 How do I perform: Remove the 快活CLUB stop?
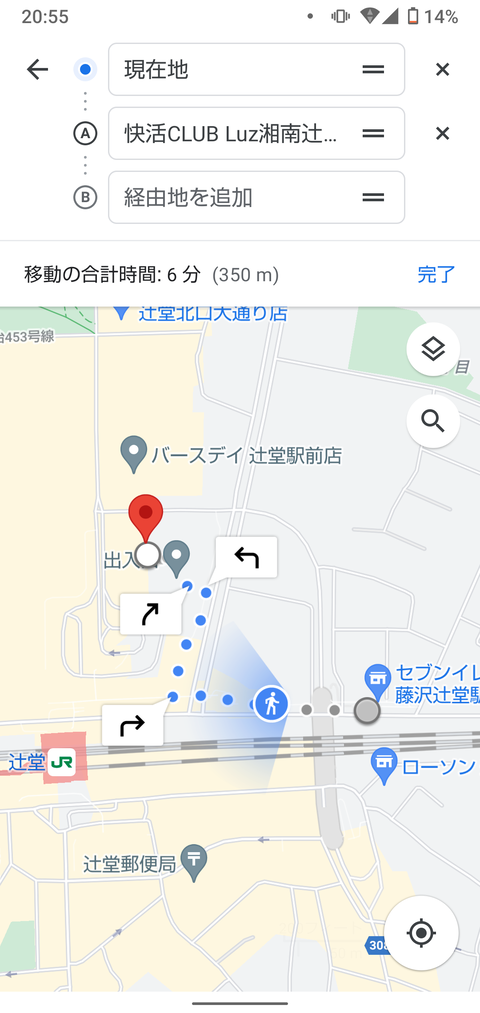click(x=442, y=133)
